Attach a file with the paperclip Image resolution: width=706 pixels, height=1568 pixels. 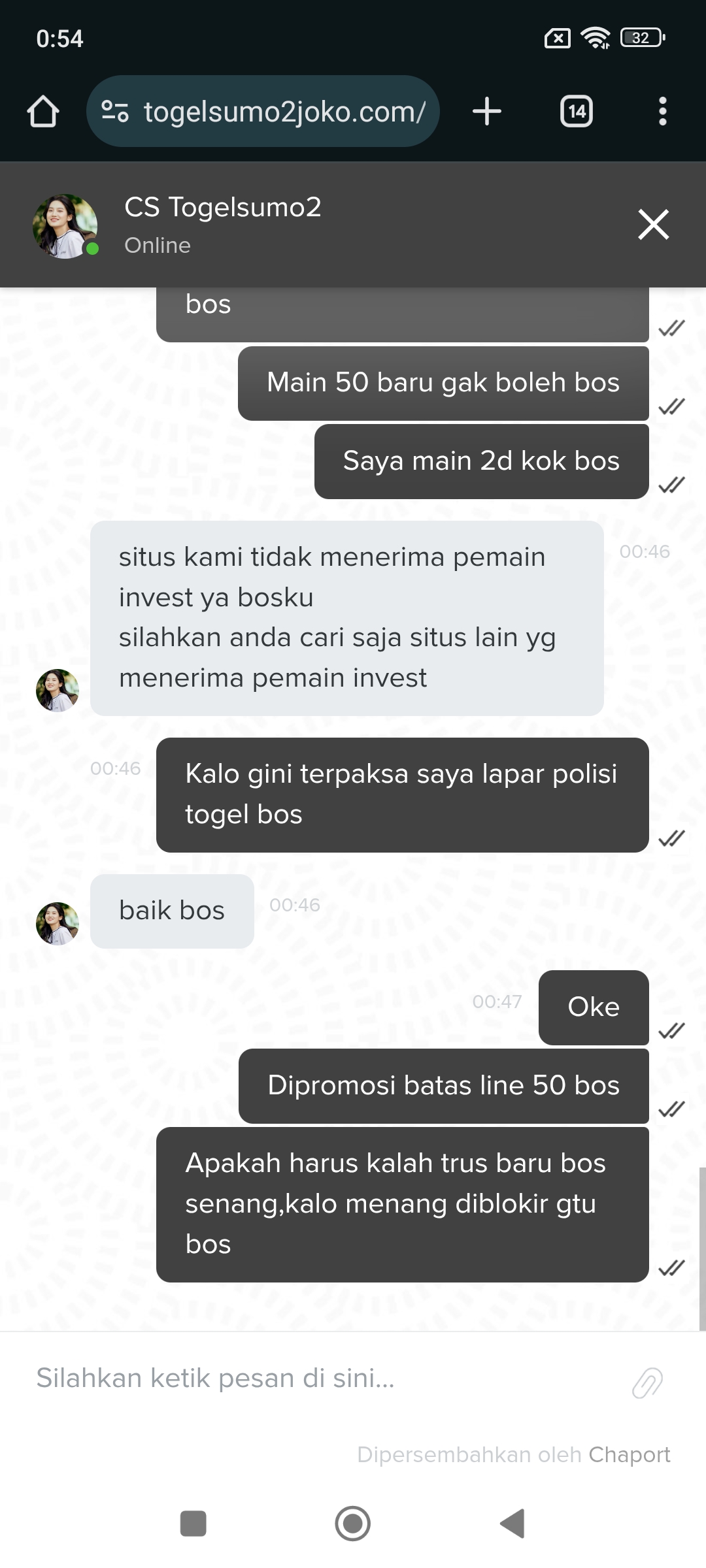[647, 1382]
